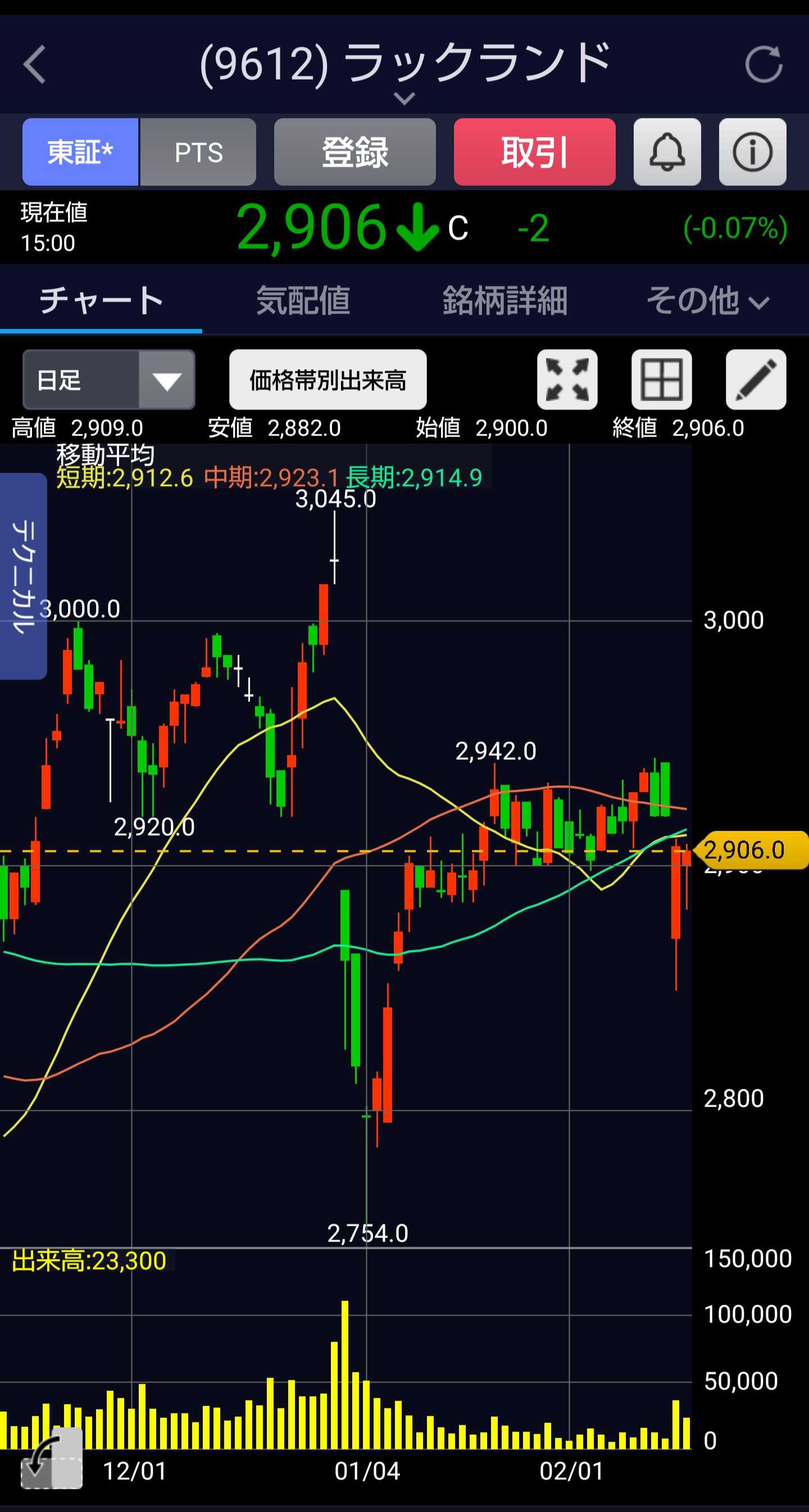Screen dimensions: 809x1512
Task: Switch to the 気配値 tab
Action: pos(303,300)
